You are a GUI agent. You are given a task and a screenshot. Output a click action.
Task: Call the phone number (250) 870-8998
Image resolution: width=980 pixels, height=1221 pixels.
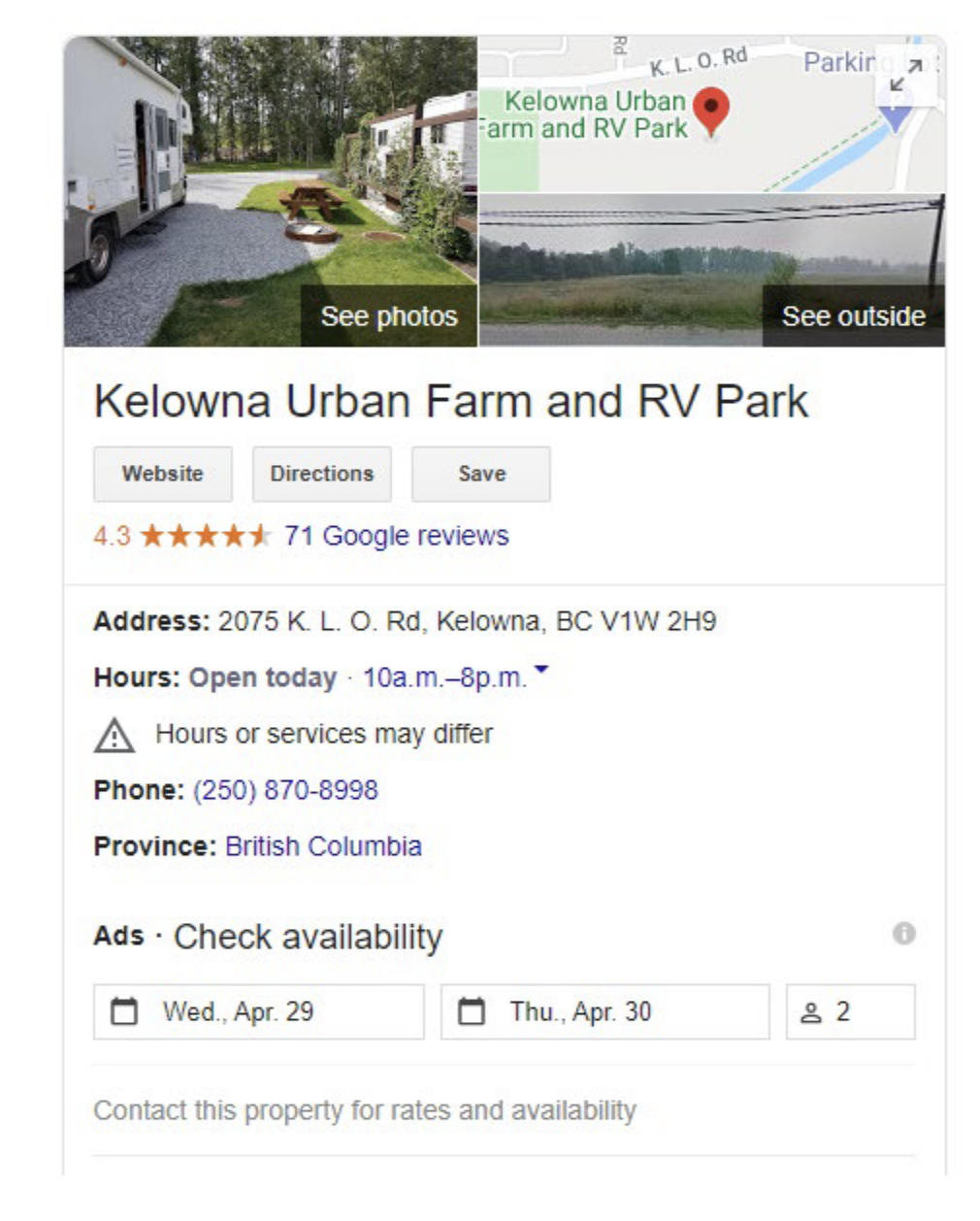click(285, 790)
